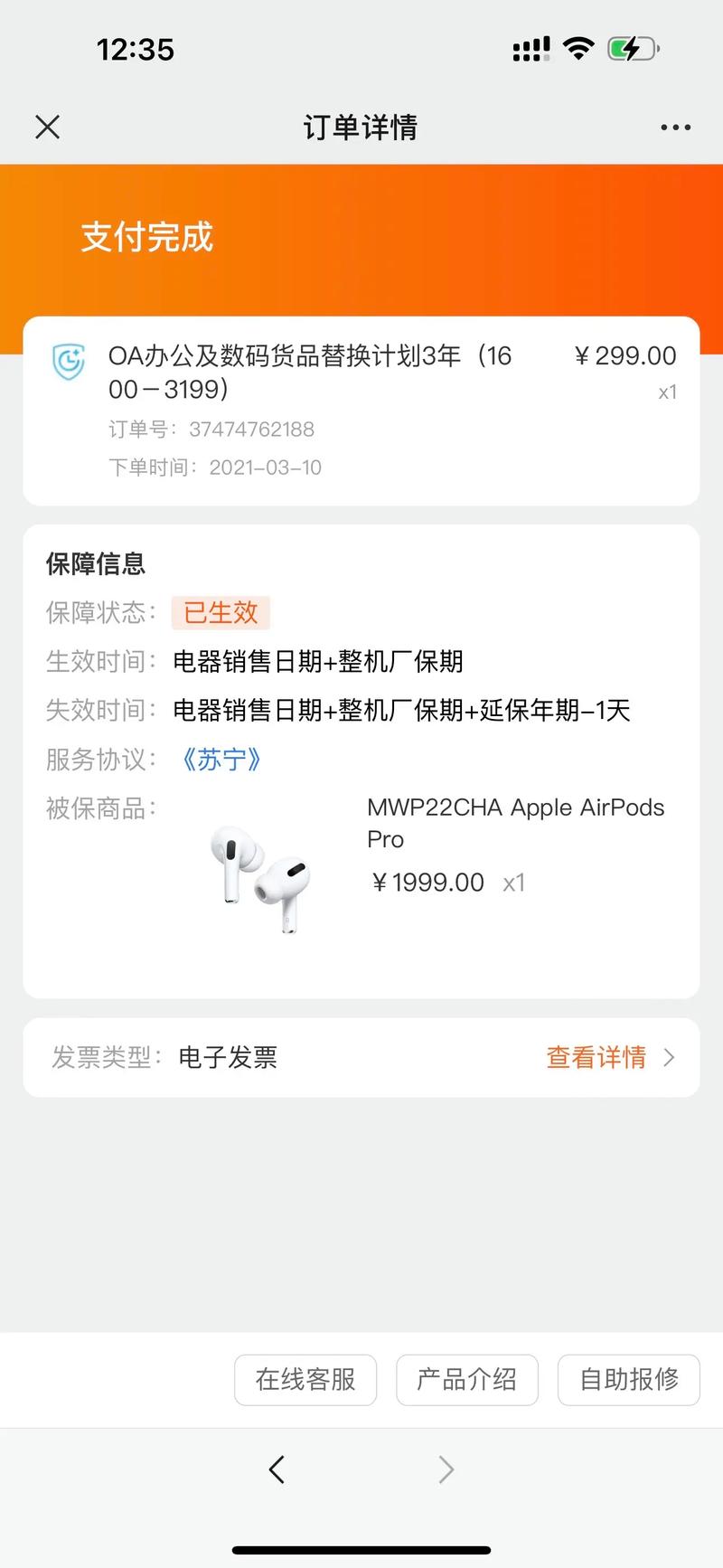723x1568 pixels.
Task: Open the 《苏宁》 service agreement link
Action: coord(221,760)
